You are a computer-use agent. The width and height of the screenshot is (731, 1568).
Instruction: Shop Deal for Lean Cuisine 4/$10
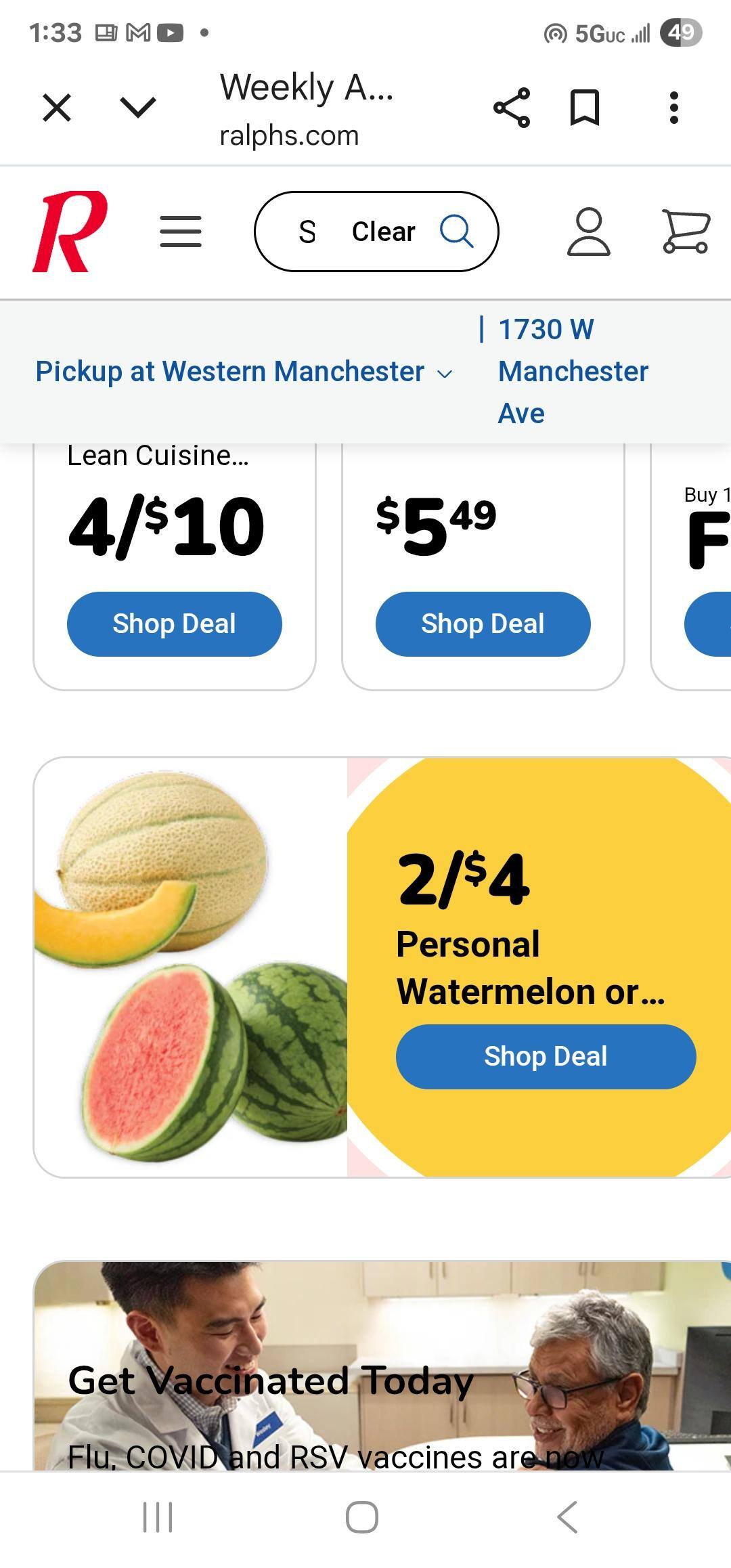tap(175, 624)
